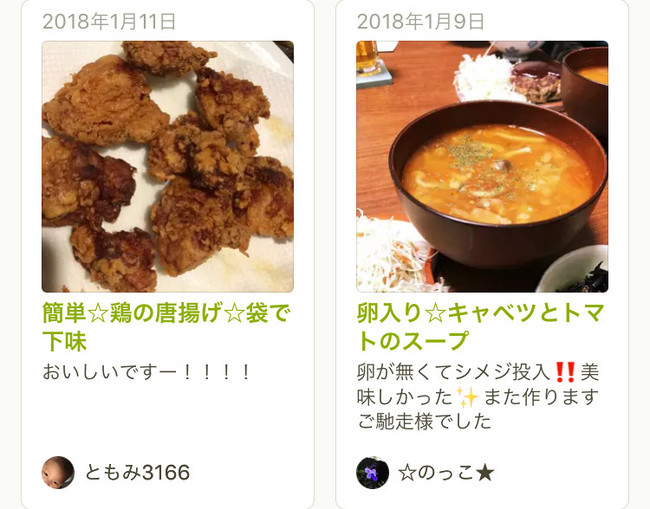This screenshot has width=650, height=509.
Task: Open recipe link 卵入り☆キャベツとトマトのスープ
Action: [480, 327]
